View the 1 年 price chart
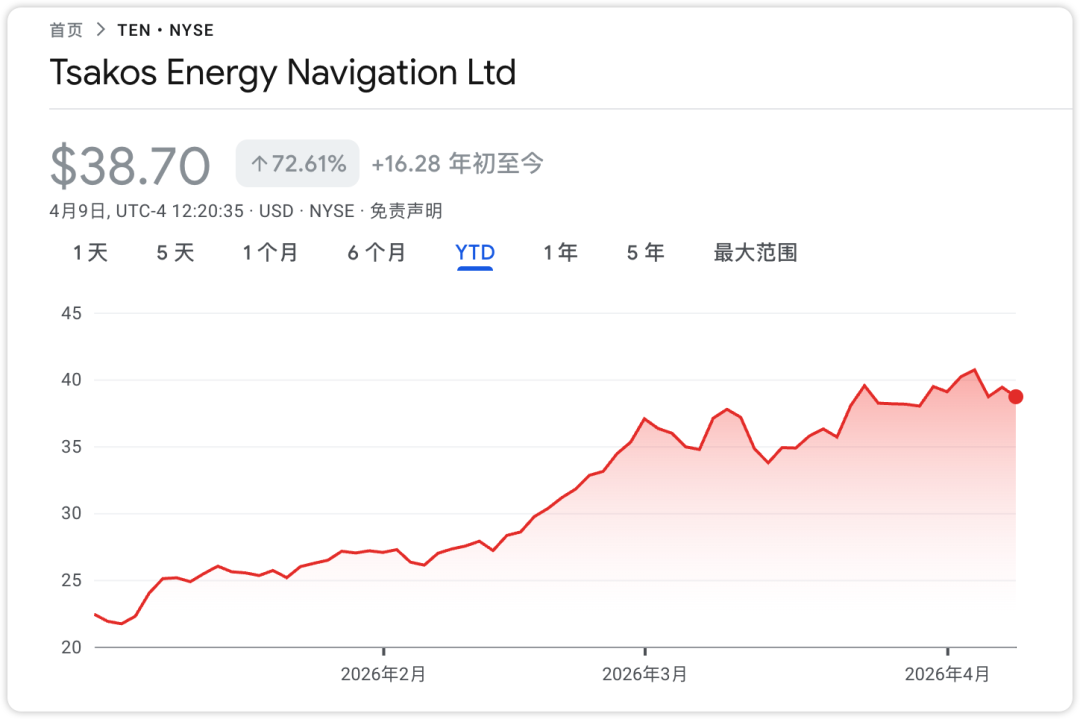 pyautogui.click(x=560, y=253)
